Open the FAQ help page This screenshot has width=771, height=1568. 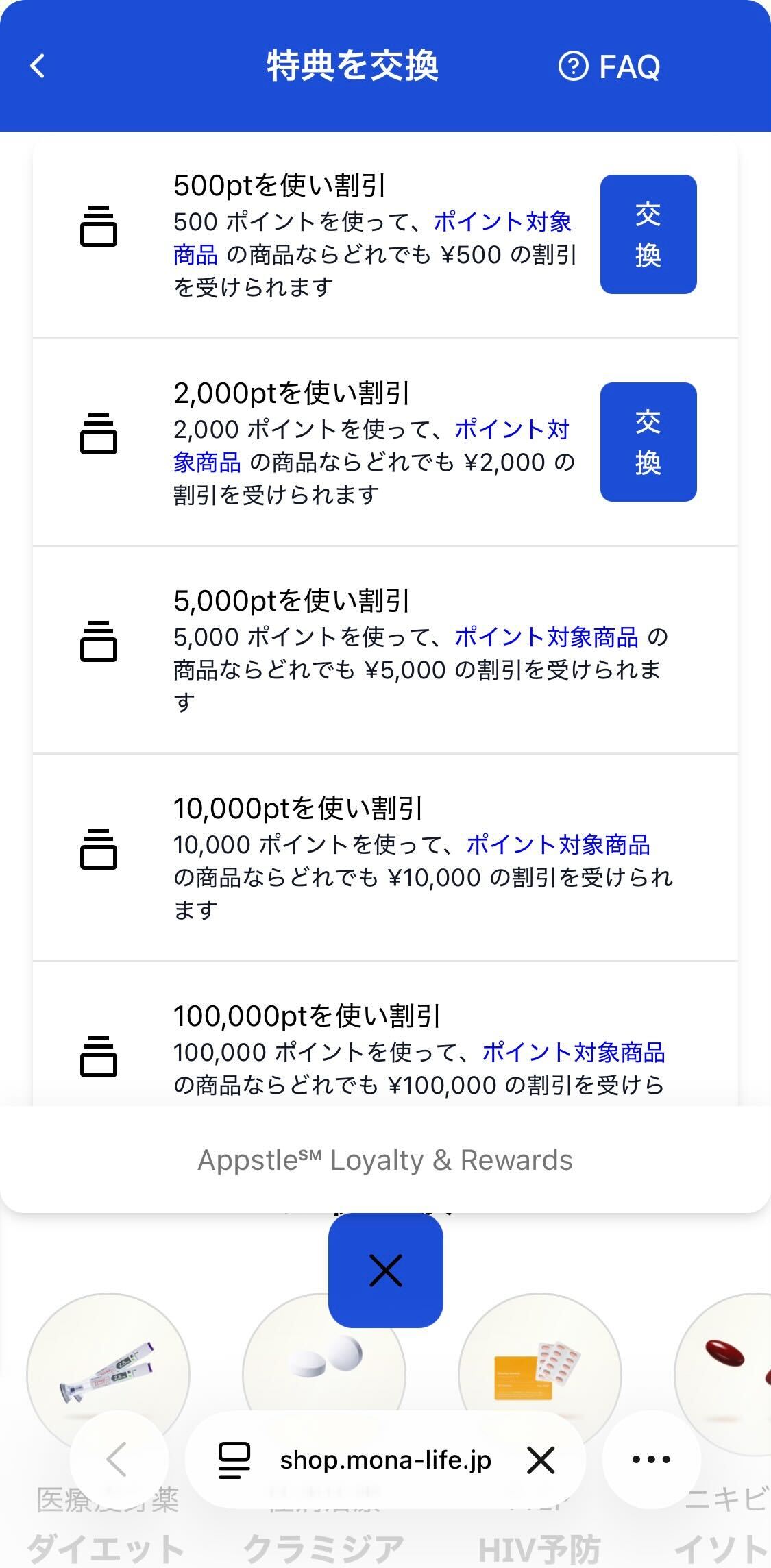tap(609, 66)
